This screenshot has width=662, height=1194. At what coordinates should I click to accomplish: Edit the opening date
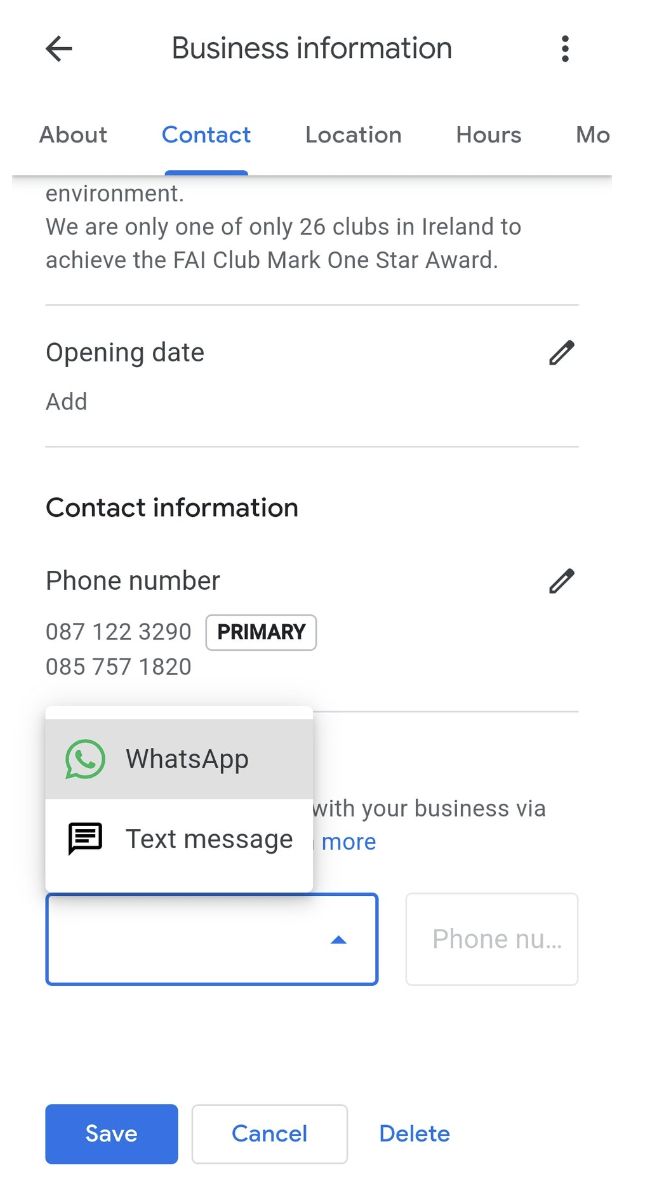pyautogui.click(x=562, y=353)
